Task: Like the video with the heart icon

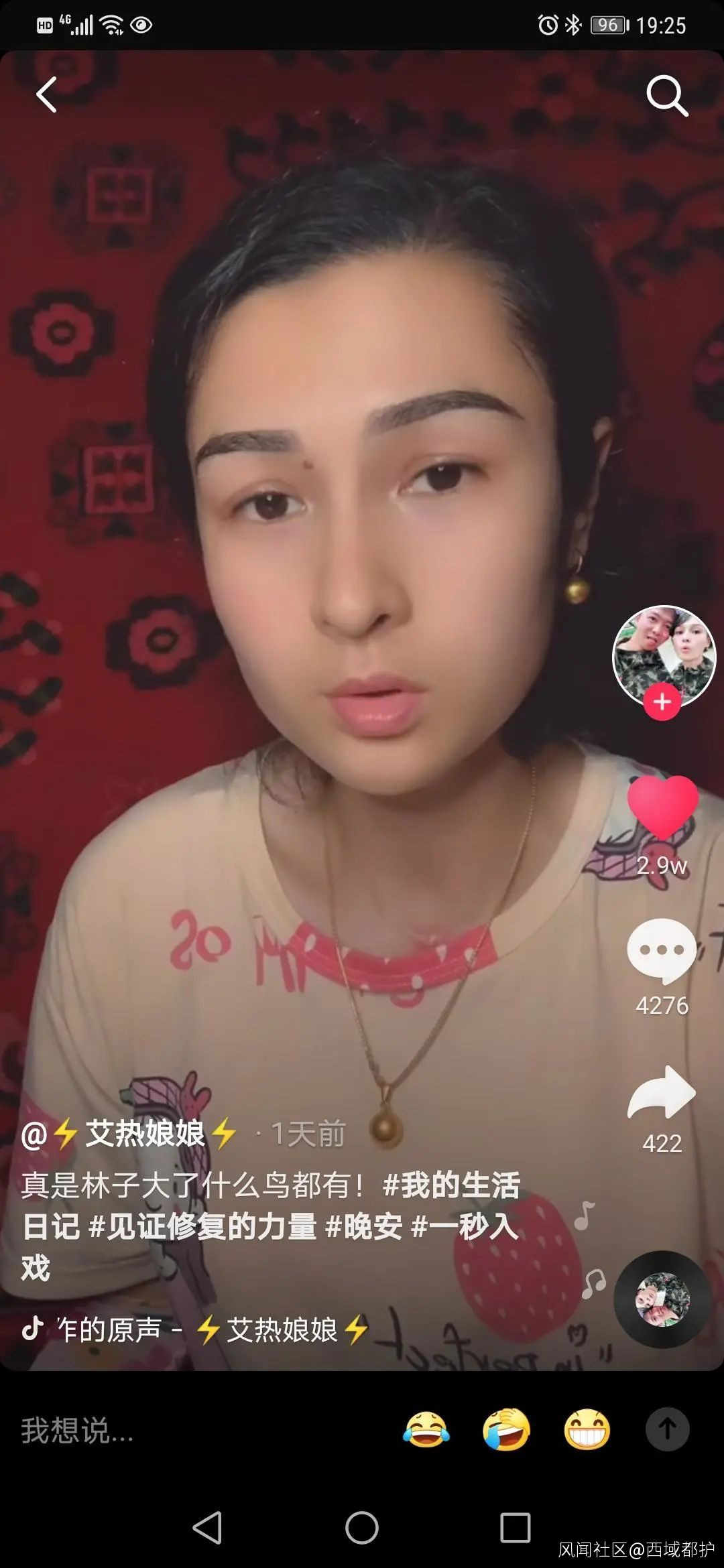Action: tap(662, 807)
